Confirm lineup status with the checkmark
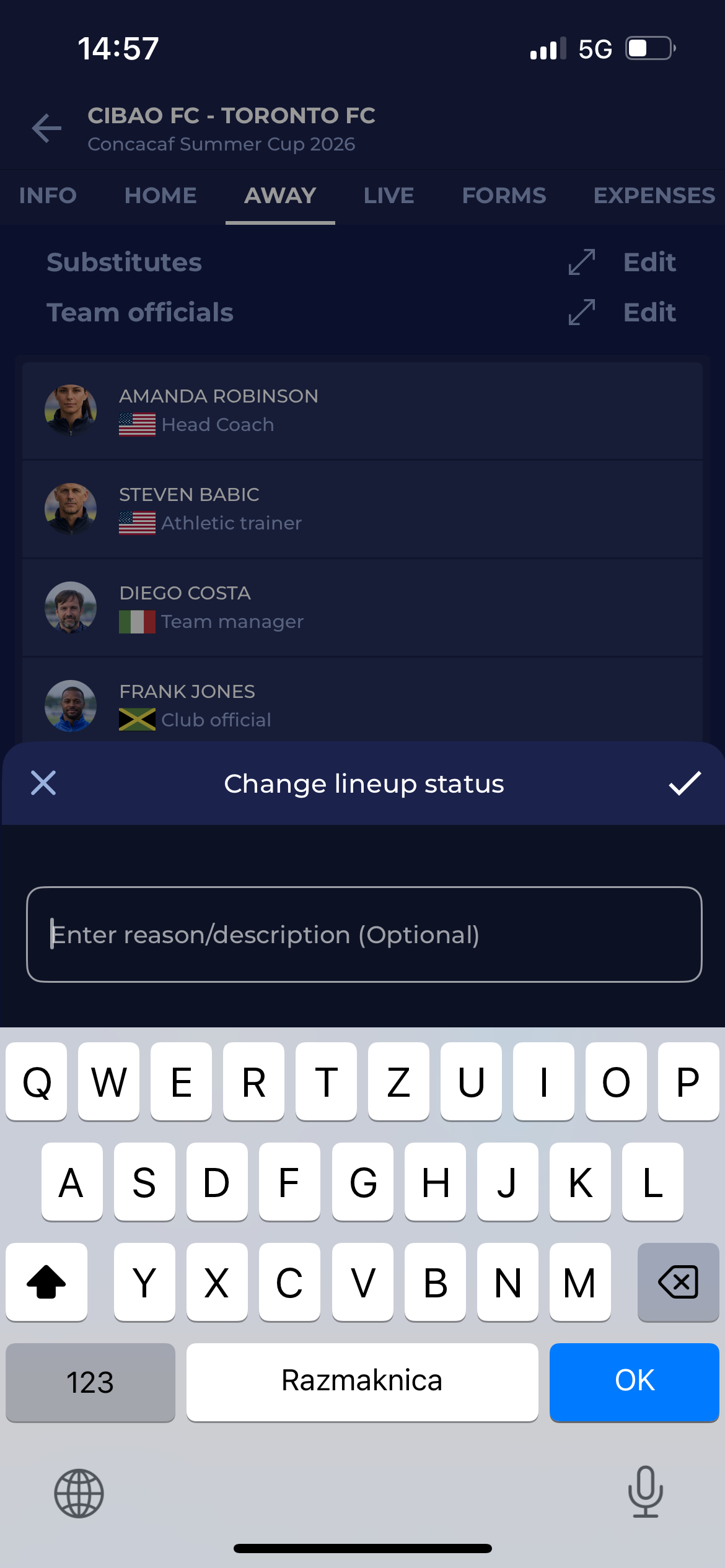The height and width of the screenshot is (1568, 725). (685, 783)
